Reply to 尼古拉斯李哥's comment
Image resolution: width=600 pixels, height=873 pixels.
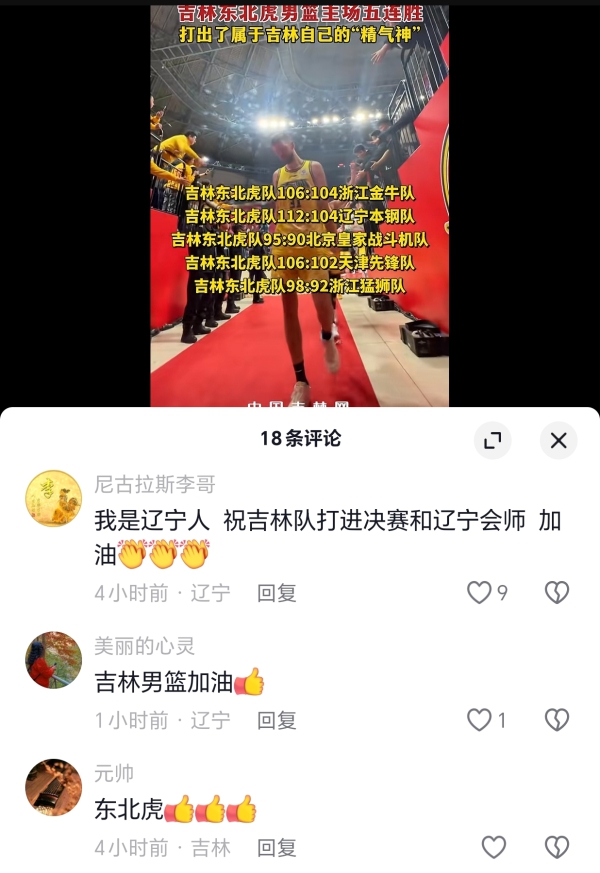pos(277,593)
